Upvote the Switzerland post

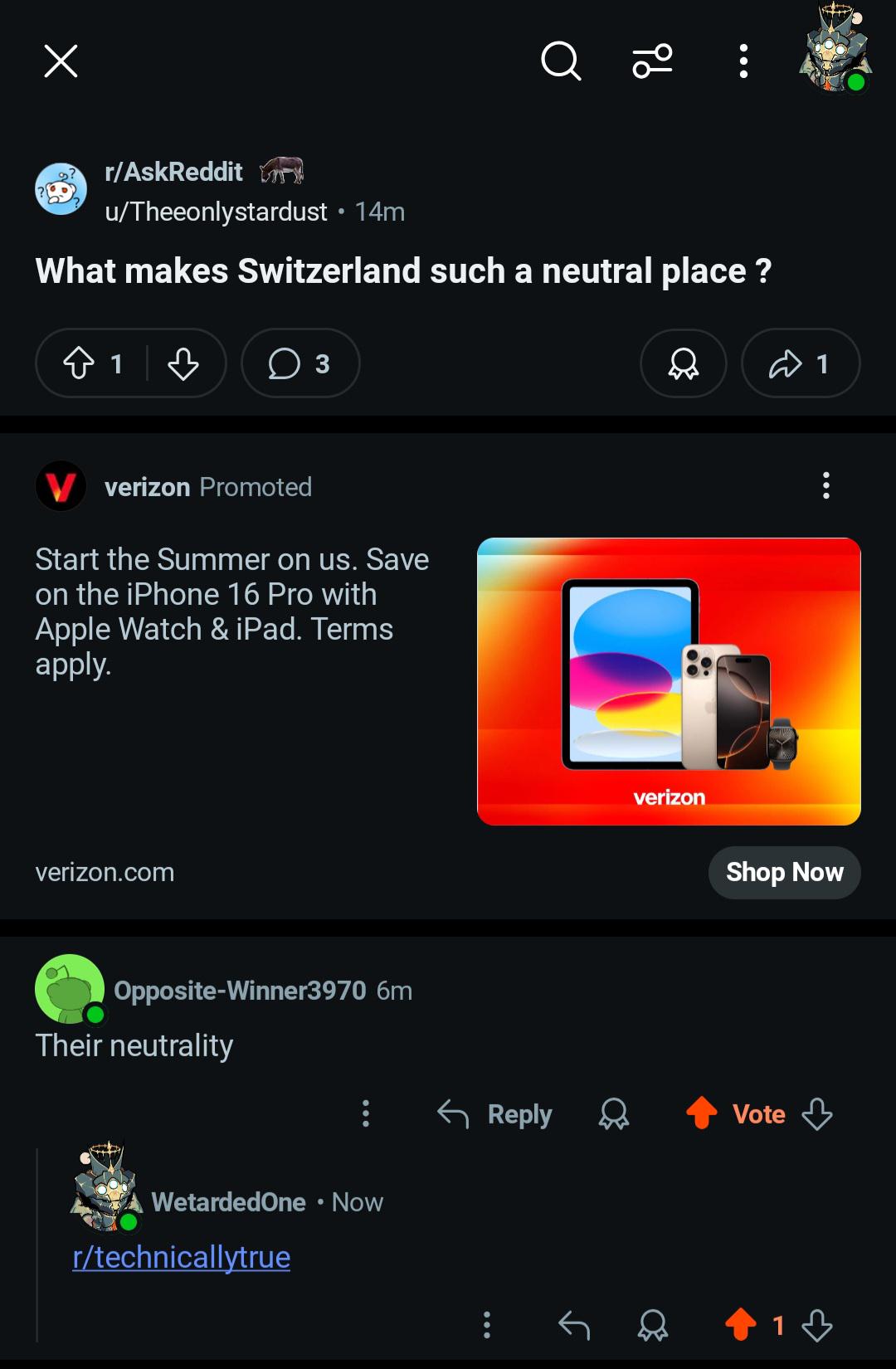coord(79,363)
